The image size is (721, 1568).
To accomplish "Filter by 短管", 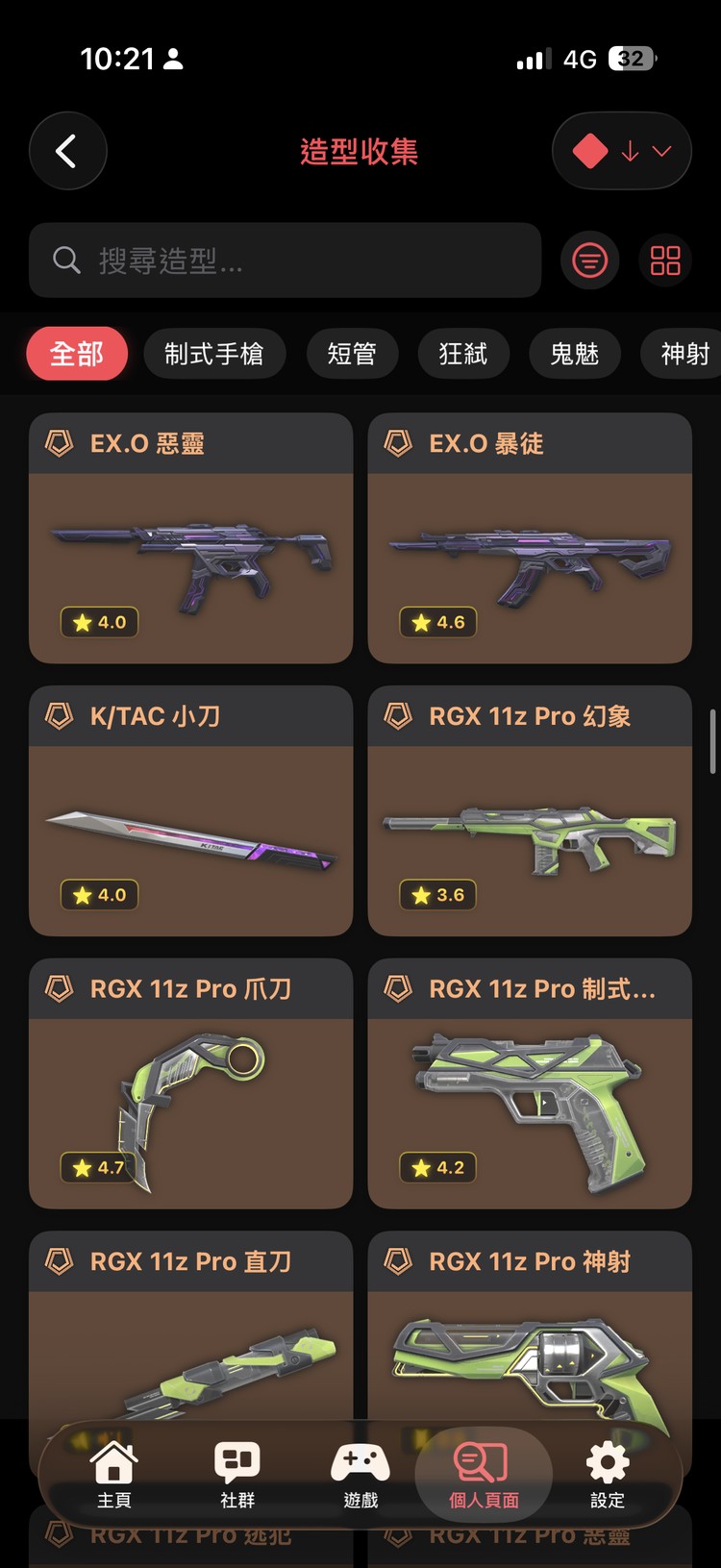I will point(352,354).
